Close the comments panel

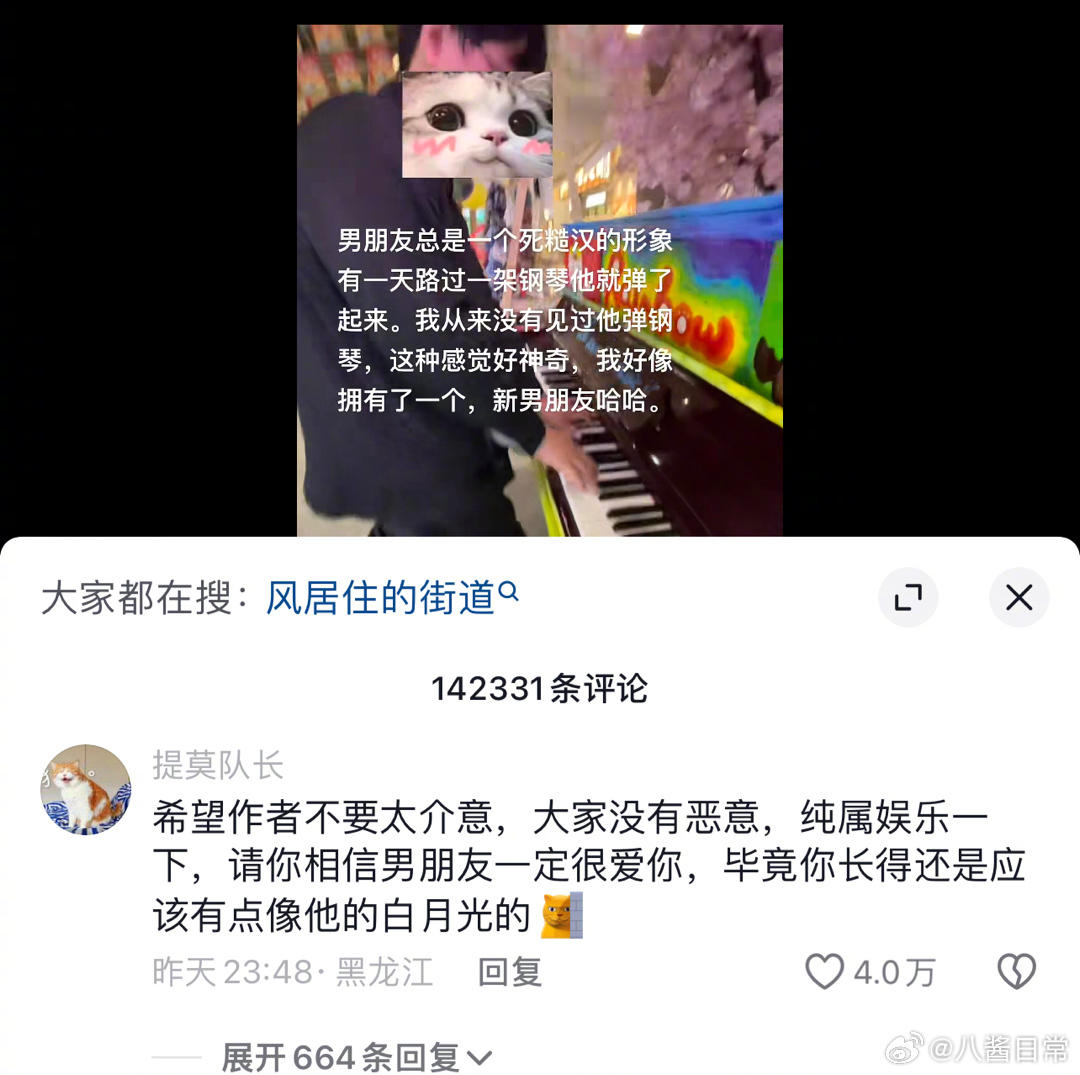(x=1018, y=598)
